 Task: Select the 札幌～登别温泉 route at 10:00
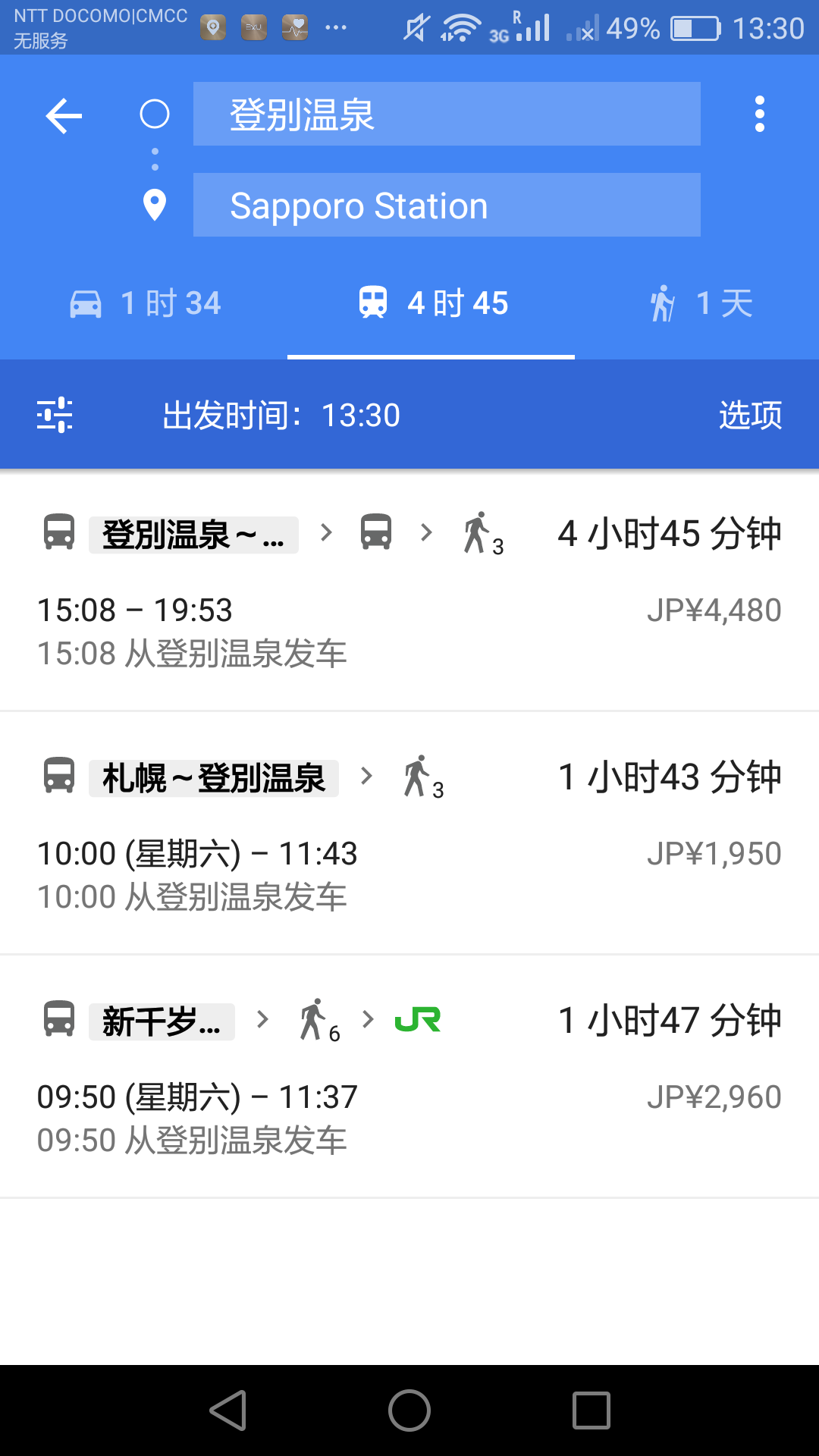pos(409,833)
